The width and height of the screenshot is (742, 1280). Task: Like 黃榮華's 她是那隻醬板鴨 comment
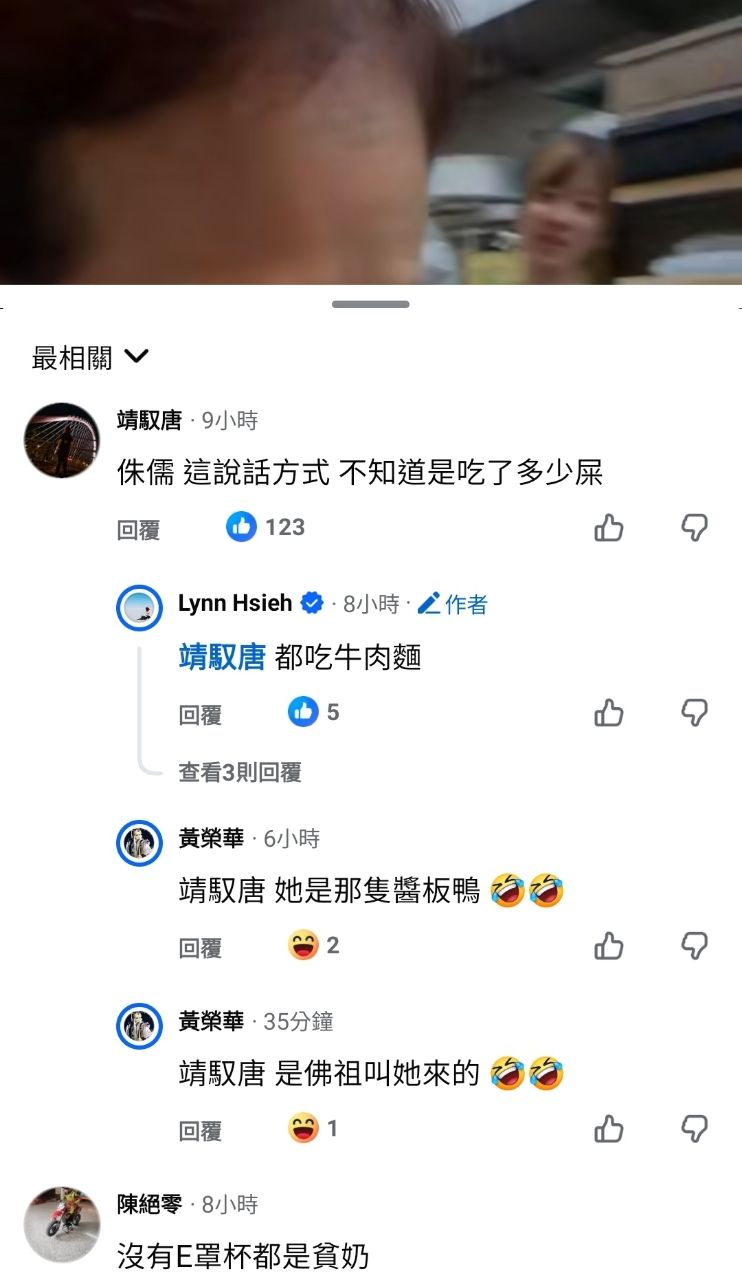(x=609, y=946)
